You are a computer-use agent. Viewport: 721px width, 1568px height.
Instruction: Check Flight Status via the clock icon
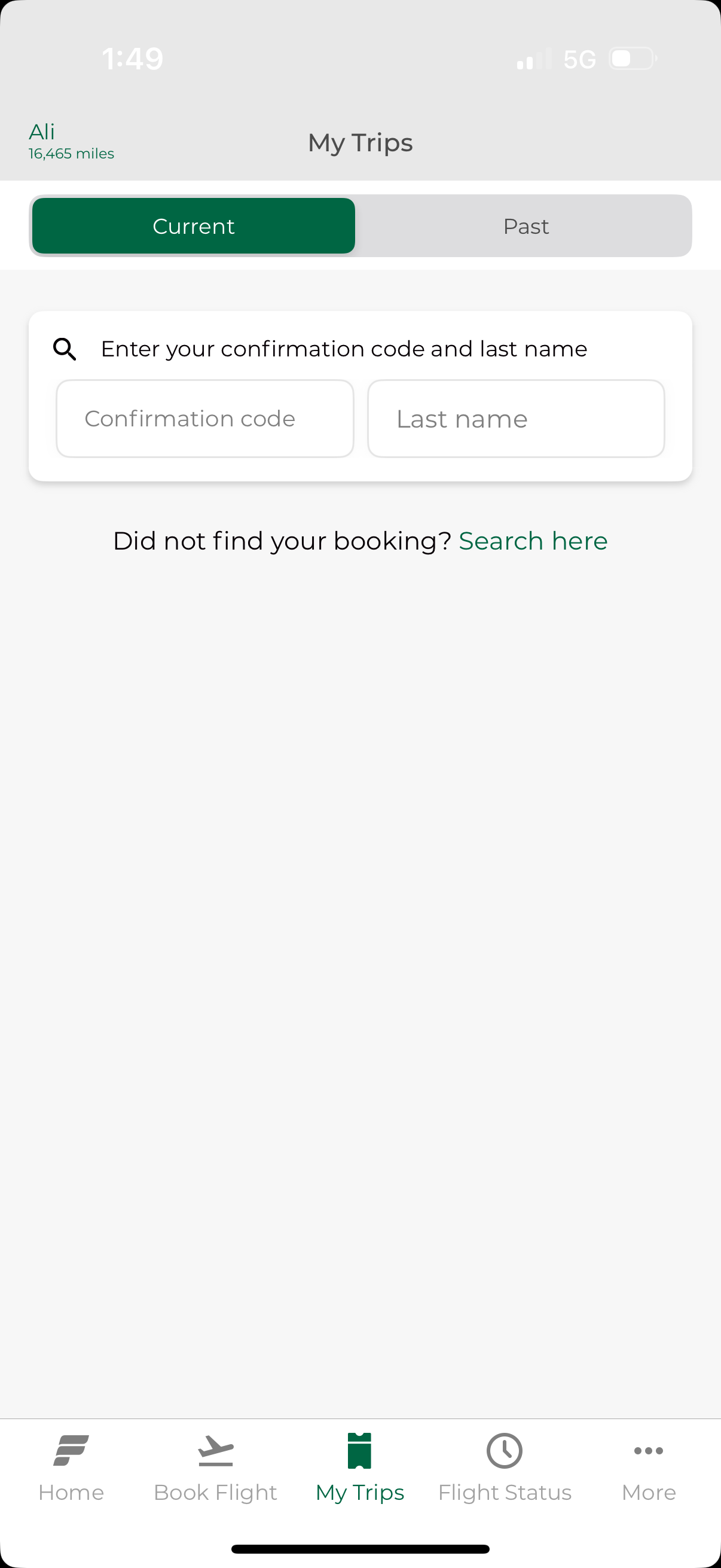(x=505, y=1451)
